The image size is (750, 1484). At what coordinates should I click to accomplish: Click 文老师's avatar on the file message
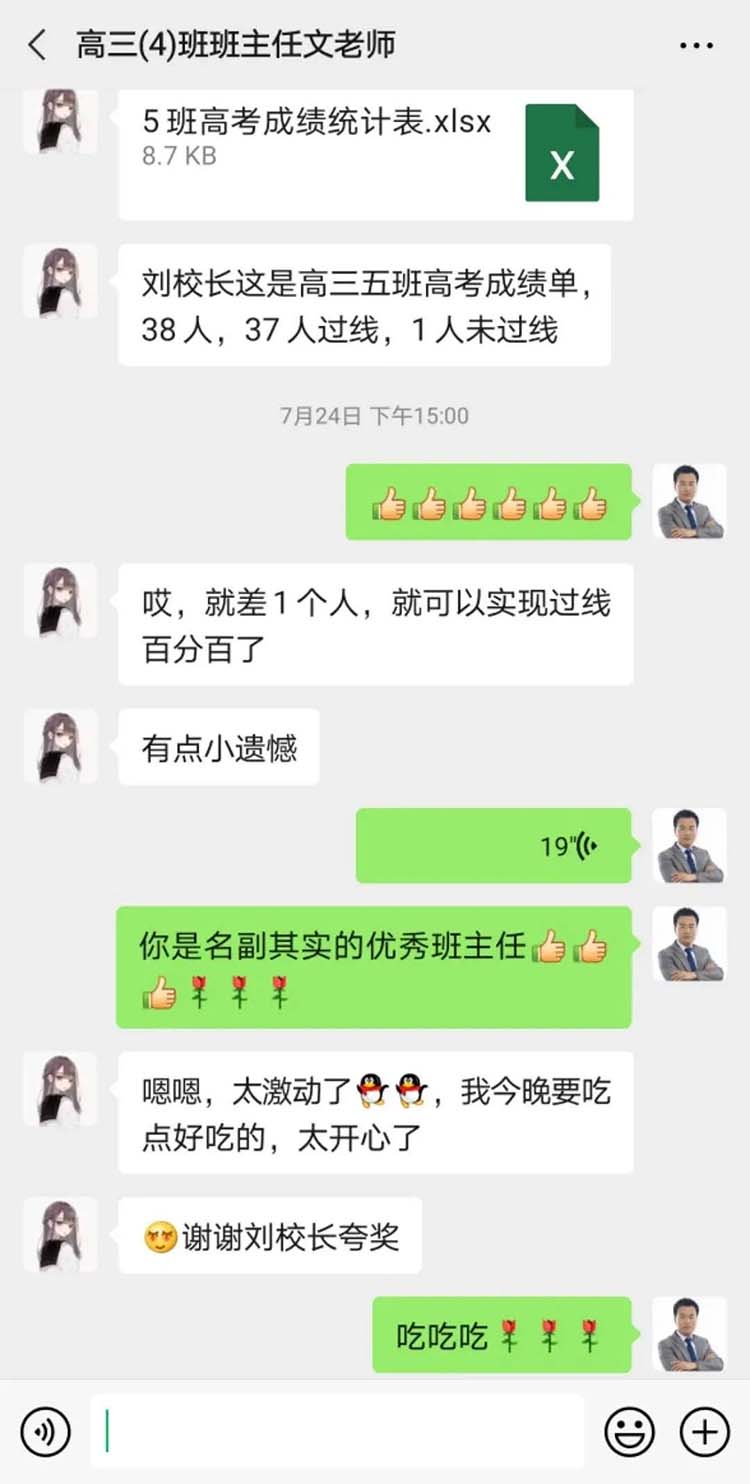point(60,120)
